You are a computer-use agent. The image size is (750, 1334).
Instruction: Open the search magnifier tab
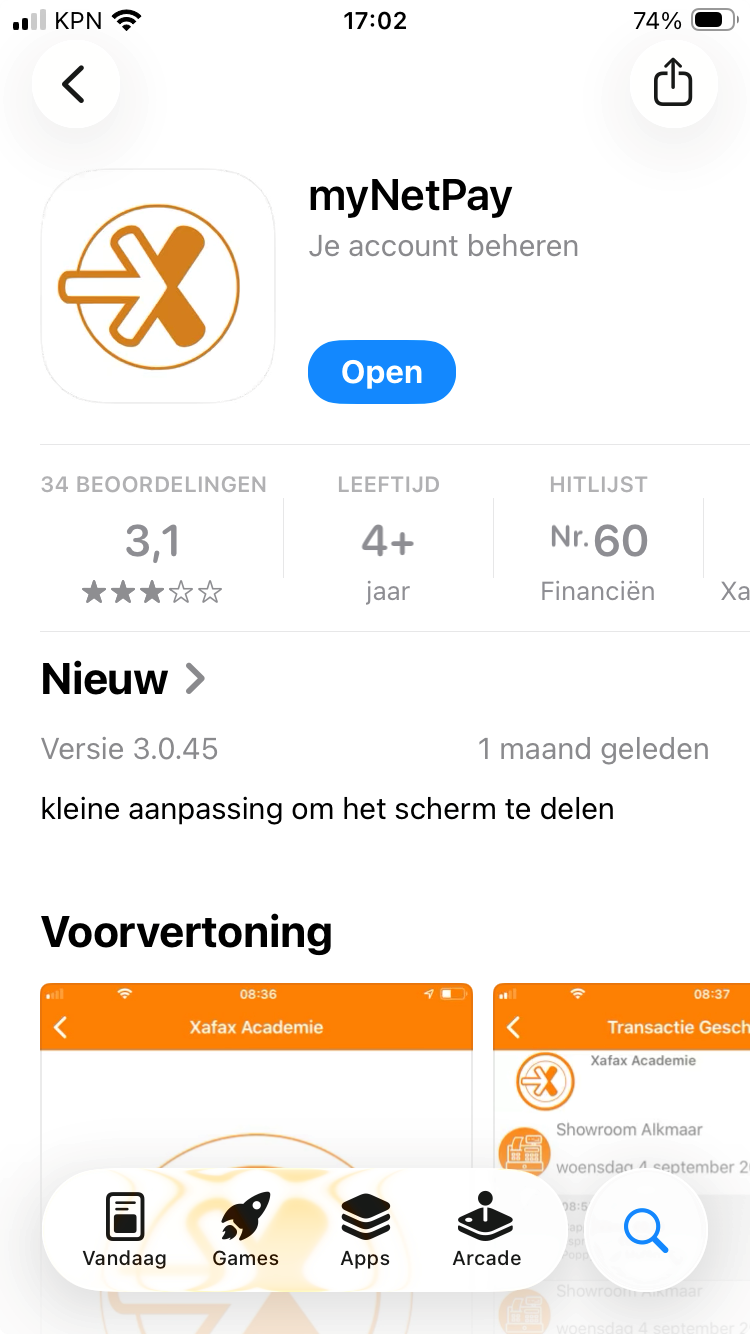[x=646, y=1230]
